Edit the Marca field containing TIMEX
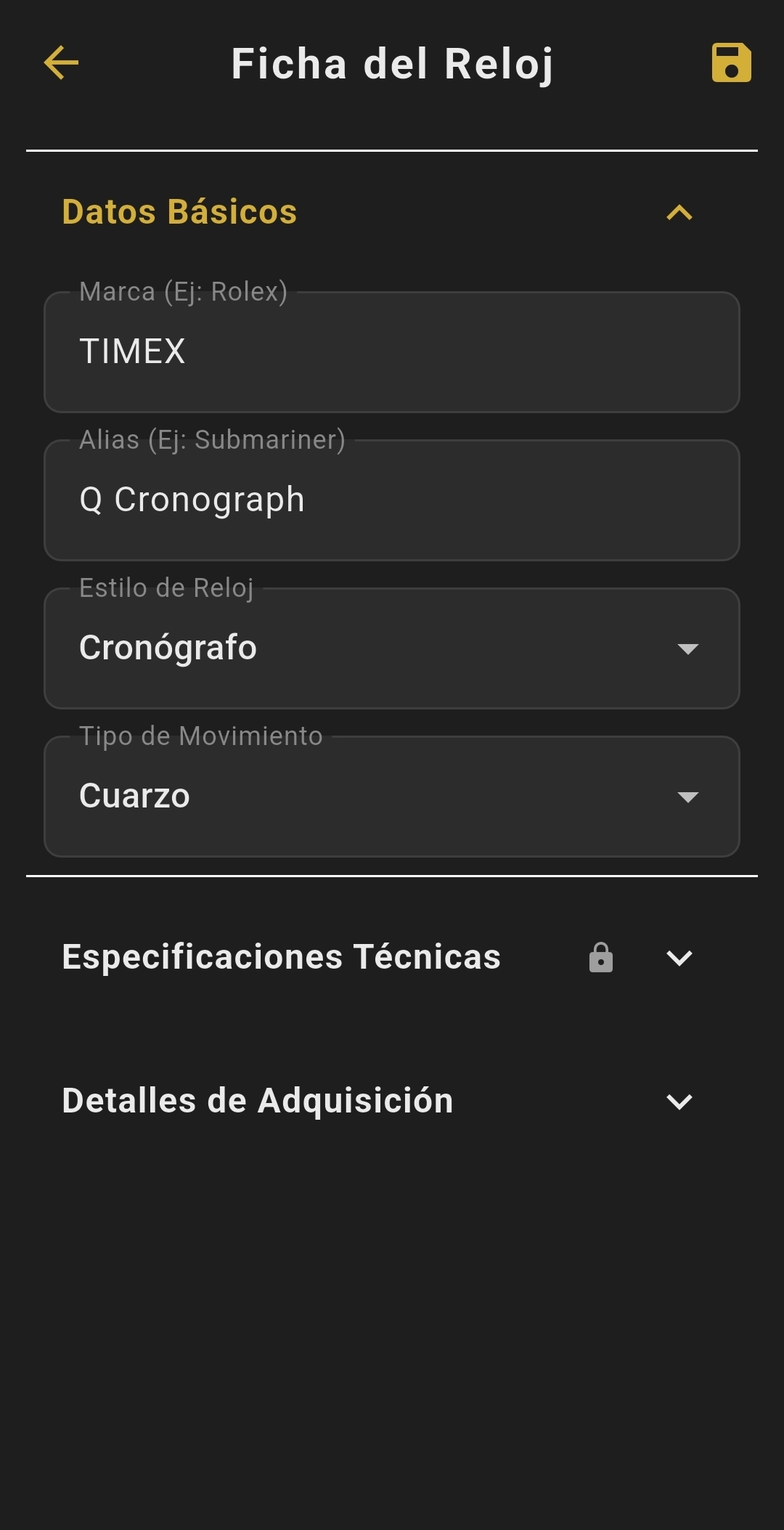This screenshot has height=1530, width=784. pyautogui.click(x=392, y=352)
